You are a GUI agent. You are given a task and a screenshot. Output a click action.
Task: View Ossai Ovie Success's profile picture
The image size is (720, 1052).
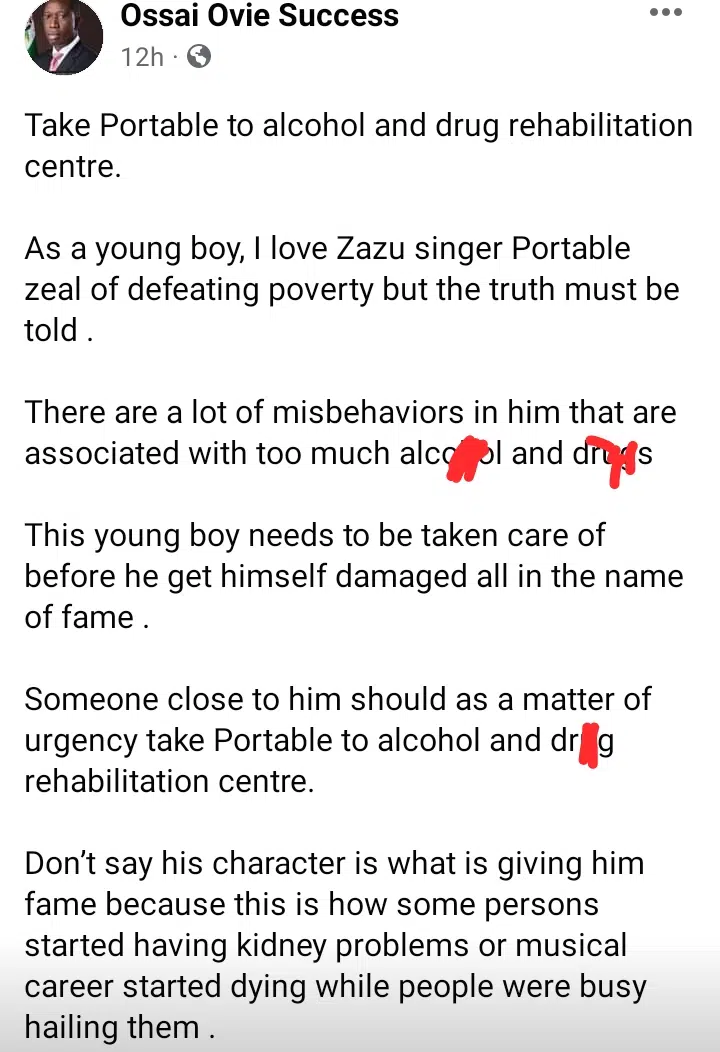(x=63, y=36)
